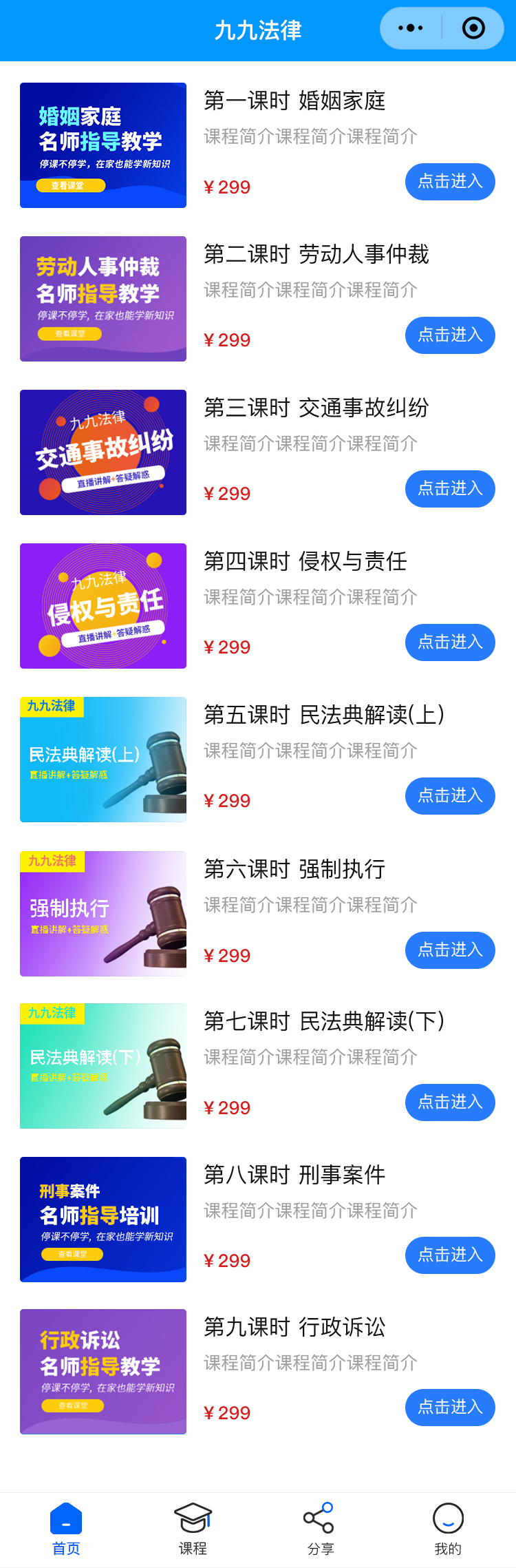The width and height of the screenshot is (516, 1568).
Task: Tap 点击进入 for 劳动人事仲裁
Action: [450, 335]
